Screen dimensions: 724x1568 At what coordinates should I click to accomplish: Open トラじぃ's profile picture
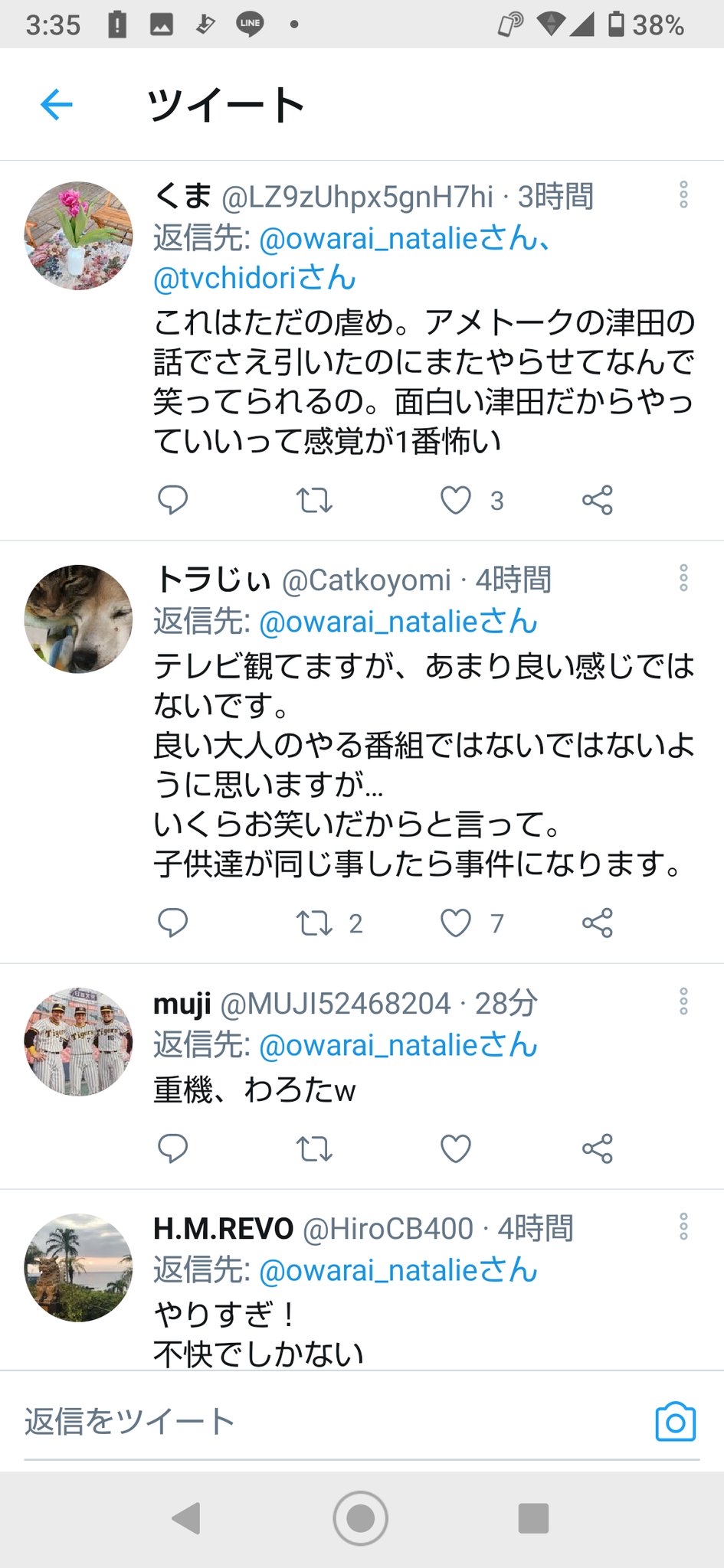[78, 619]
